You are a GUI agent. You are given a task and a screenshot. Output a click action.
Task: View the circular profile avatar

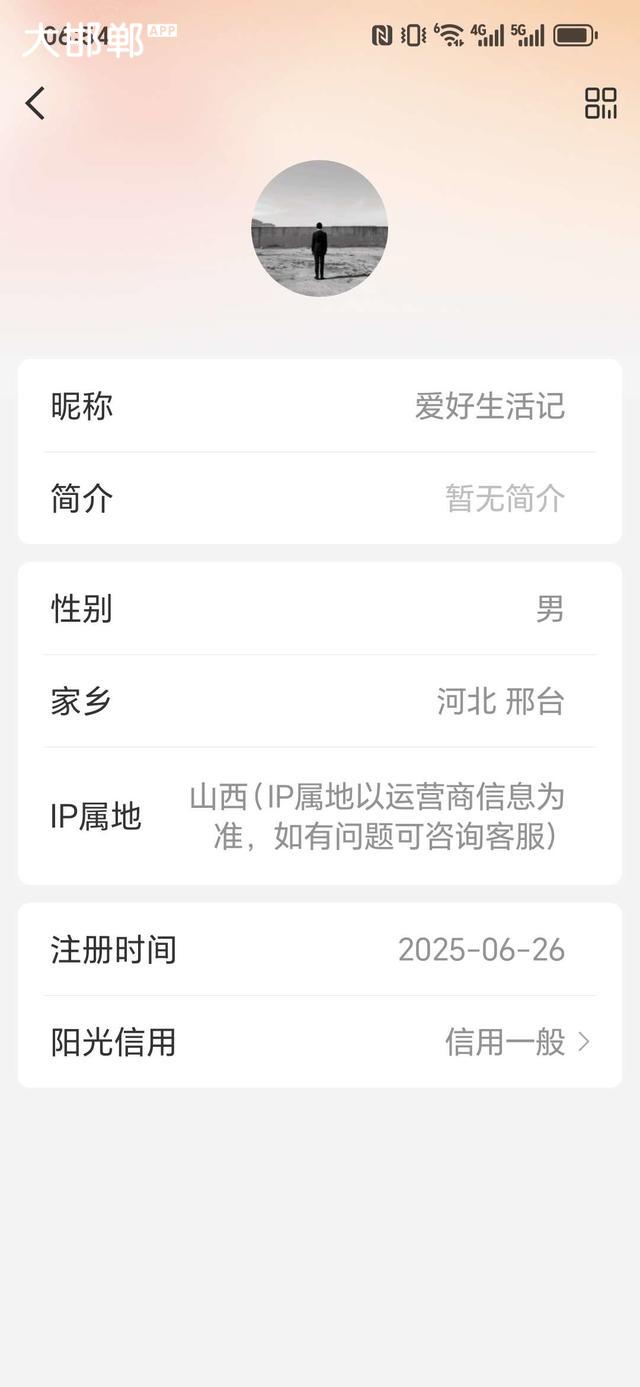tap(319, 228)
